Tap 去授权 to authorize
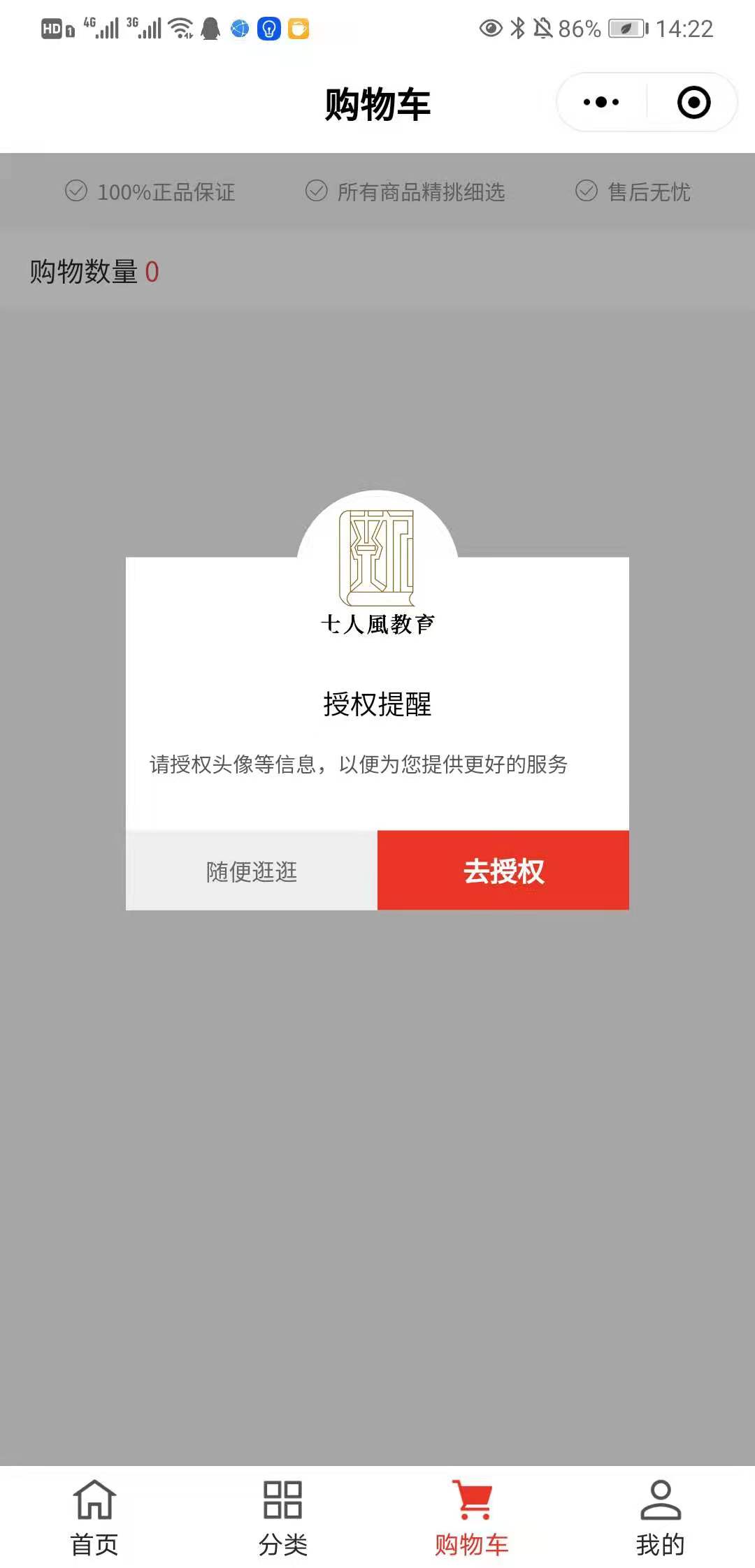Image resolution: width=755 pixels, height=1568 pixels. [x=503, y=871]
